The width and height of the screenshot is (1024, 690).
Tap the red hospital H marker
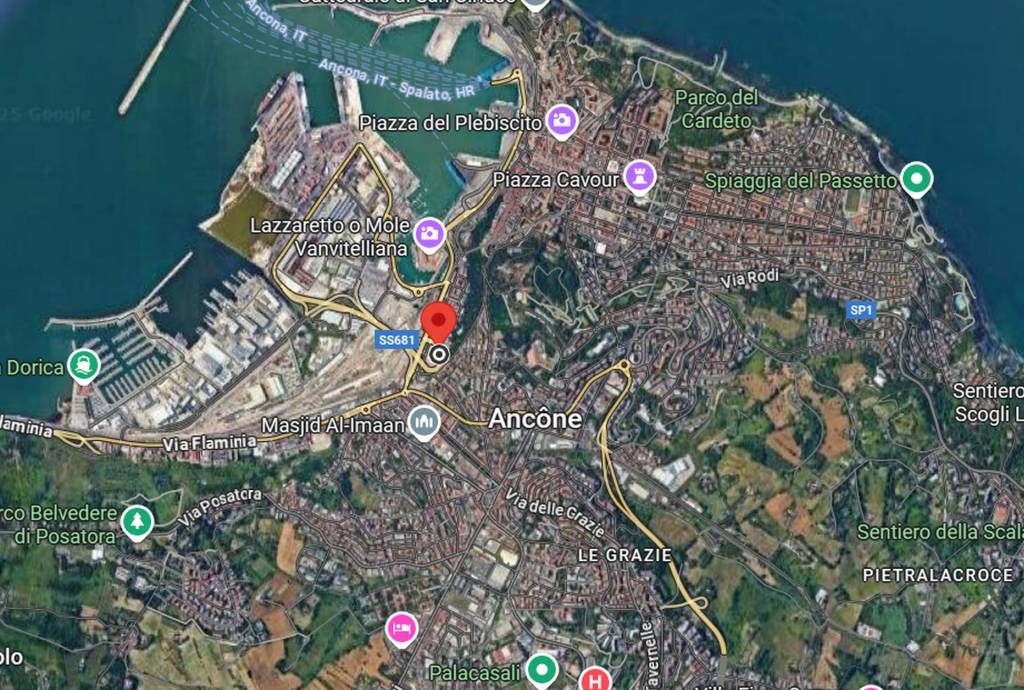pos(596,680)
